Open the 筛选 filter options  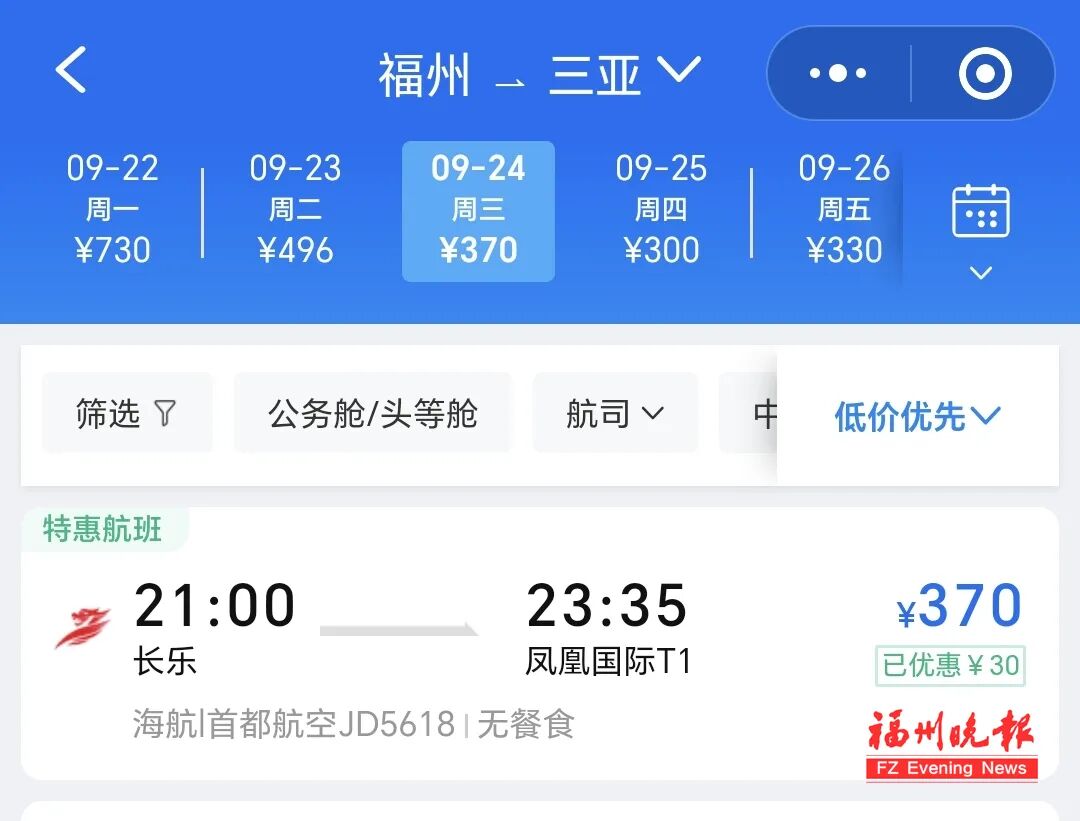pos(127,413)
